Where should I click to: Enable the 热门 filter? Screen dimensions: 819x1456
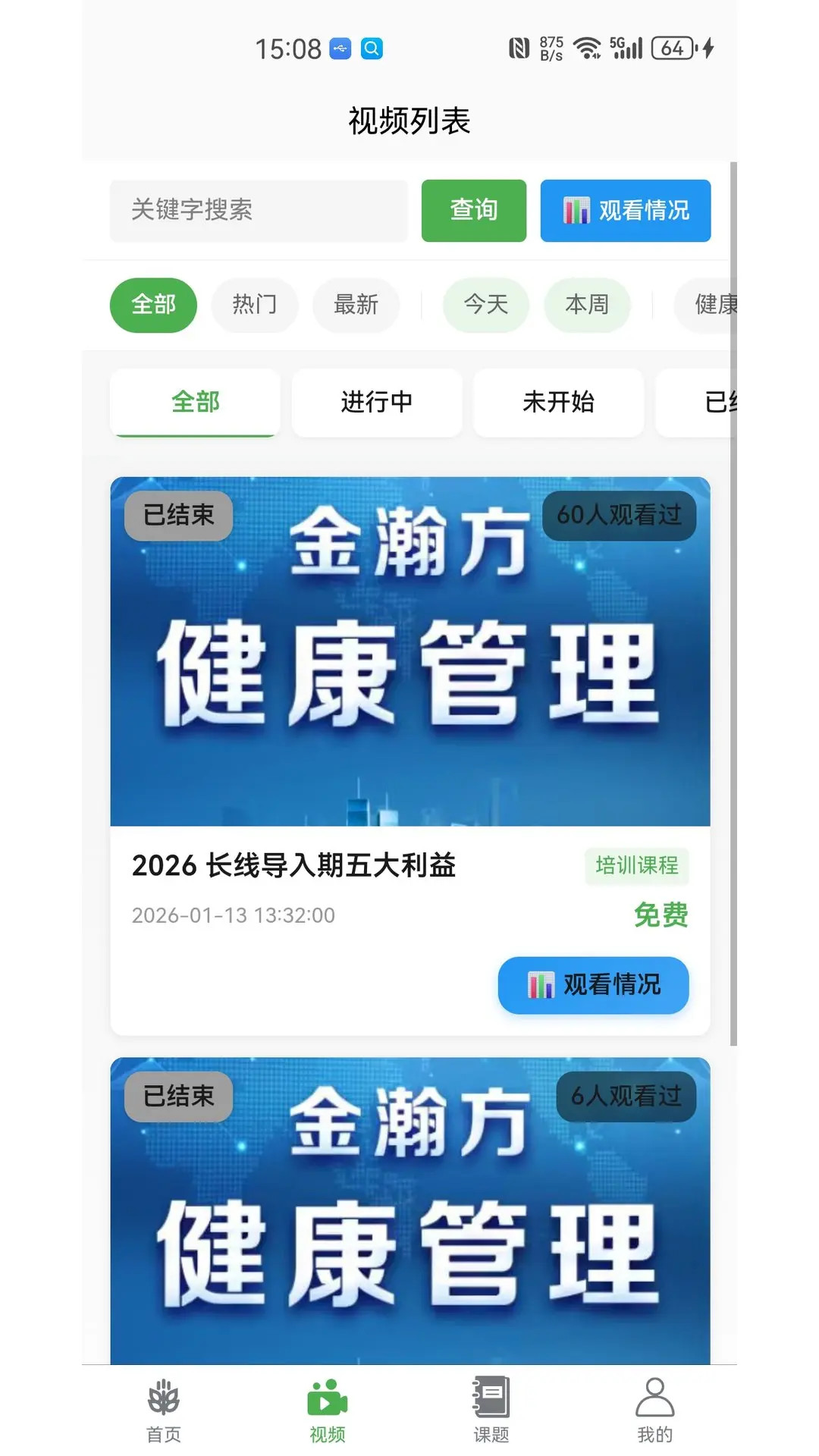click(254, 305)
